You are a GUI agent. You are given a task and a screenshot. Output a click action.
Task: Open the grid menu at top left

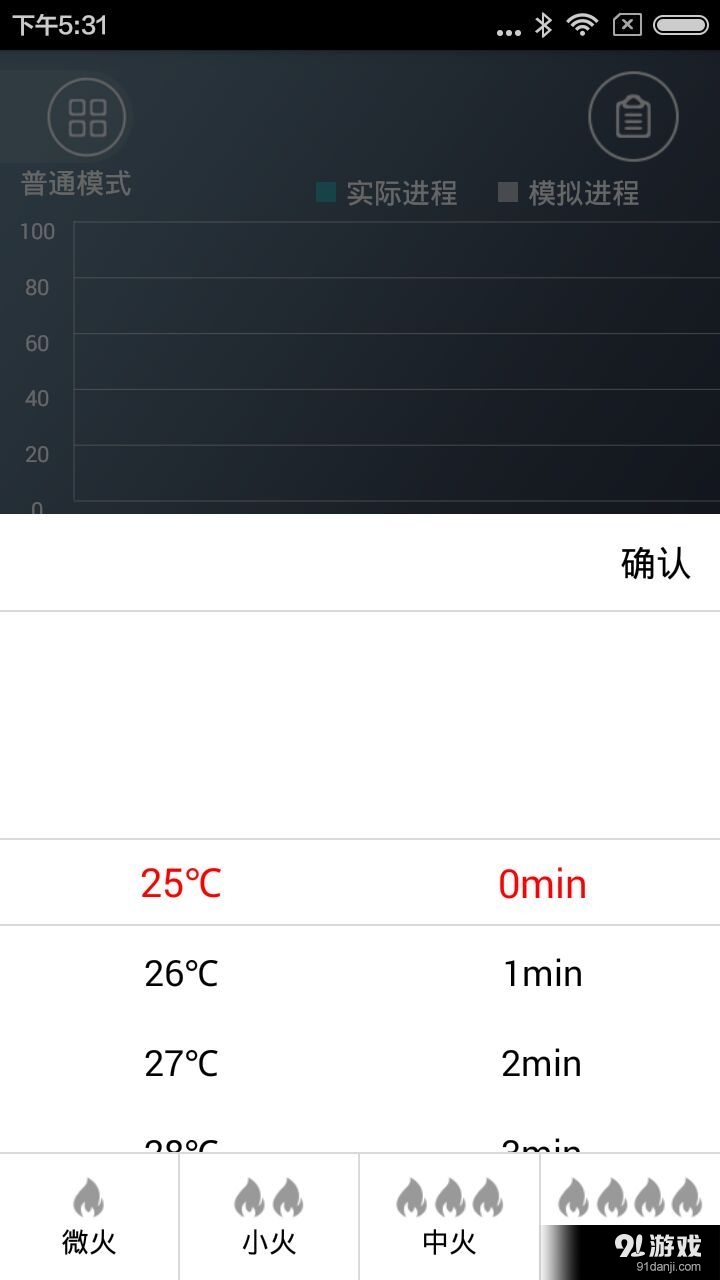click(x=86, y=116)
